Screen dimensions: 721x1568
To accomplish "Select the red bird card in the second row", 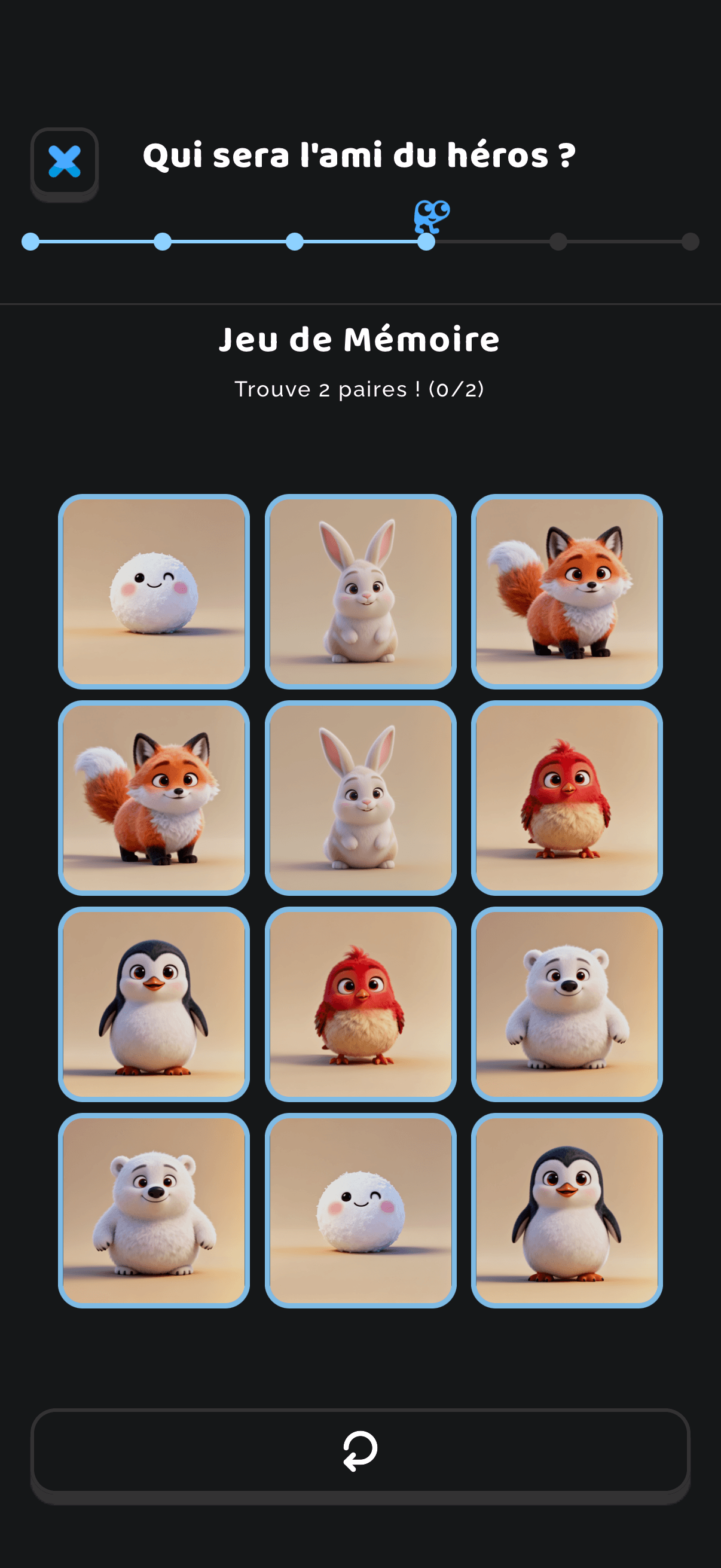I will 566,797.
